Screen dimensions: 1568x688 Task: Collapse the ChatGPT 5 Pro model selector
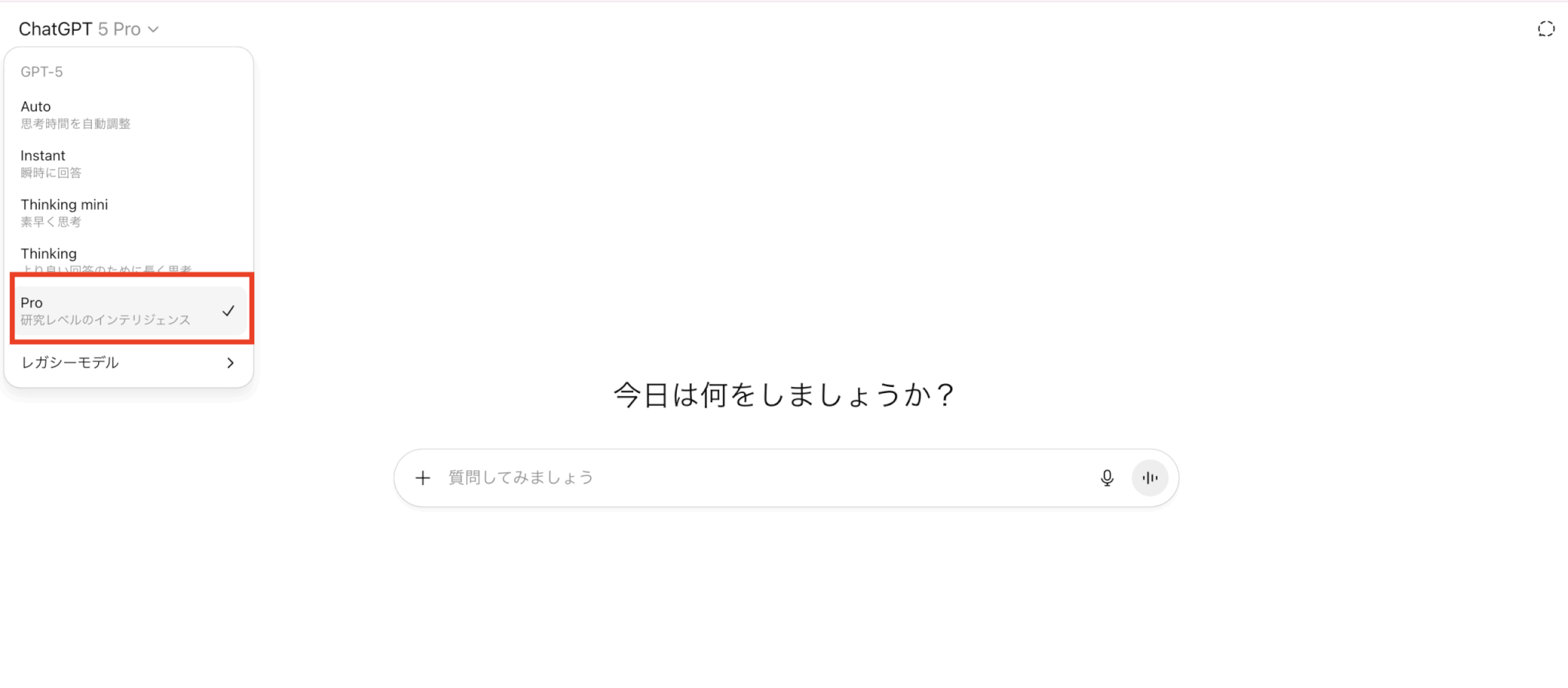pos(88,29)
